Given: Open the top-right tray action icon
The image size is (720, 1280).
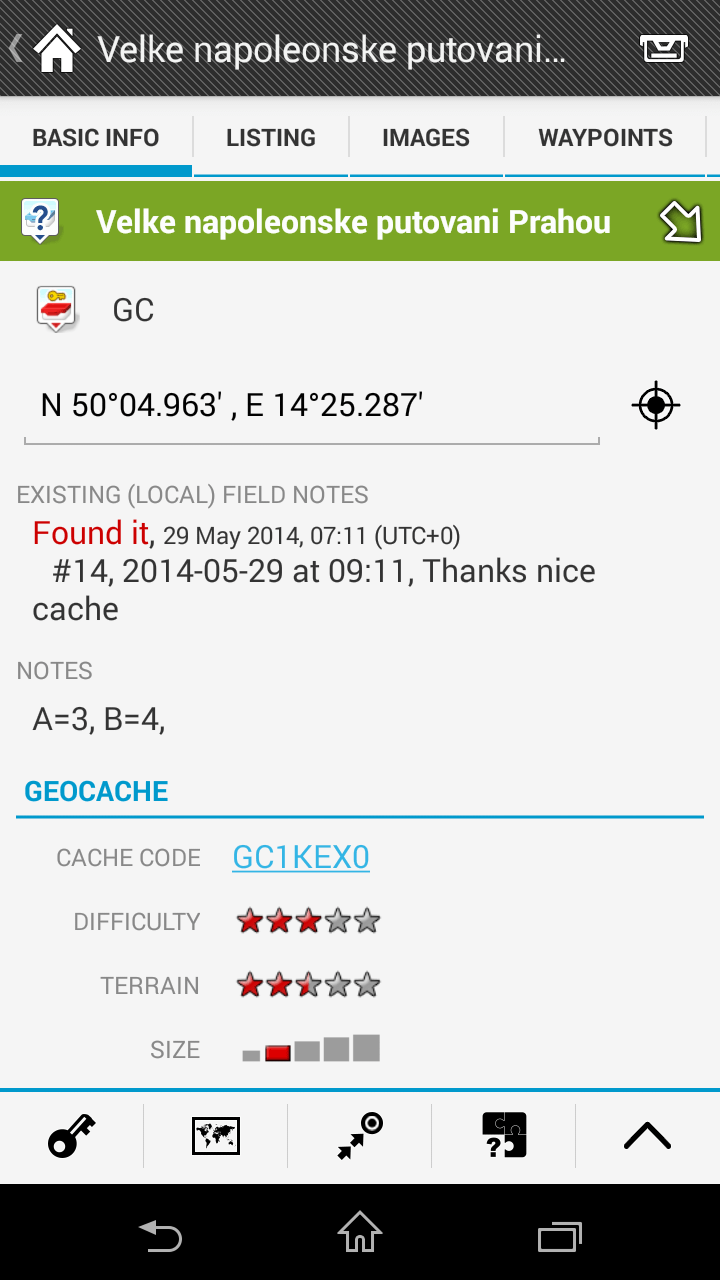Looking at the screenshot, I should [x=663, y=48].
